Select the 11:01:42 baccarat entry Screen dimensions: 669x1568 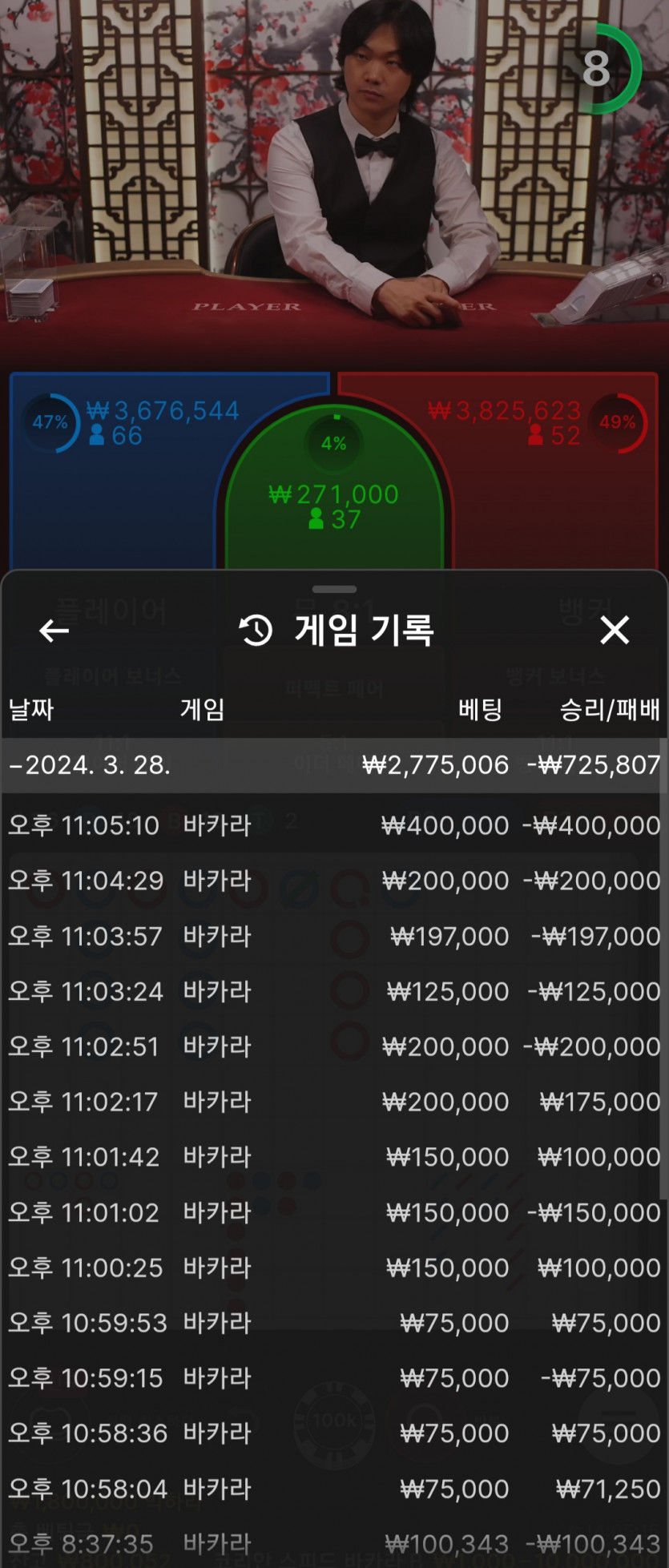[334, 1157]
